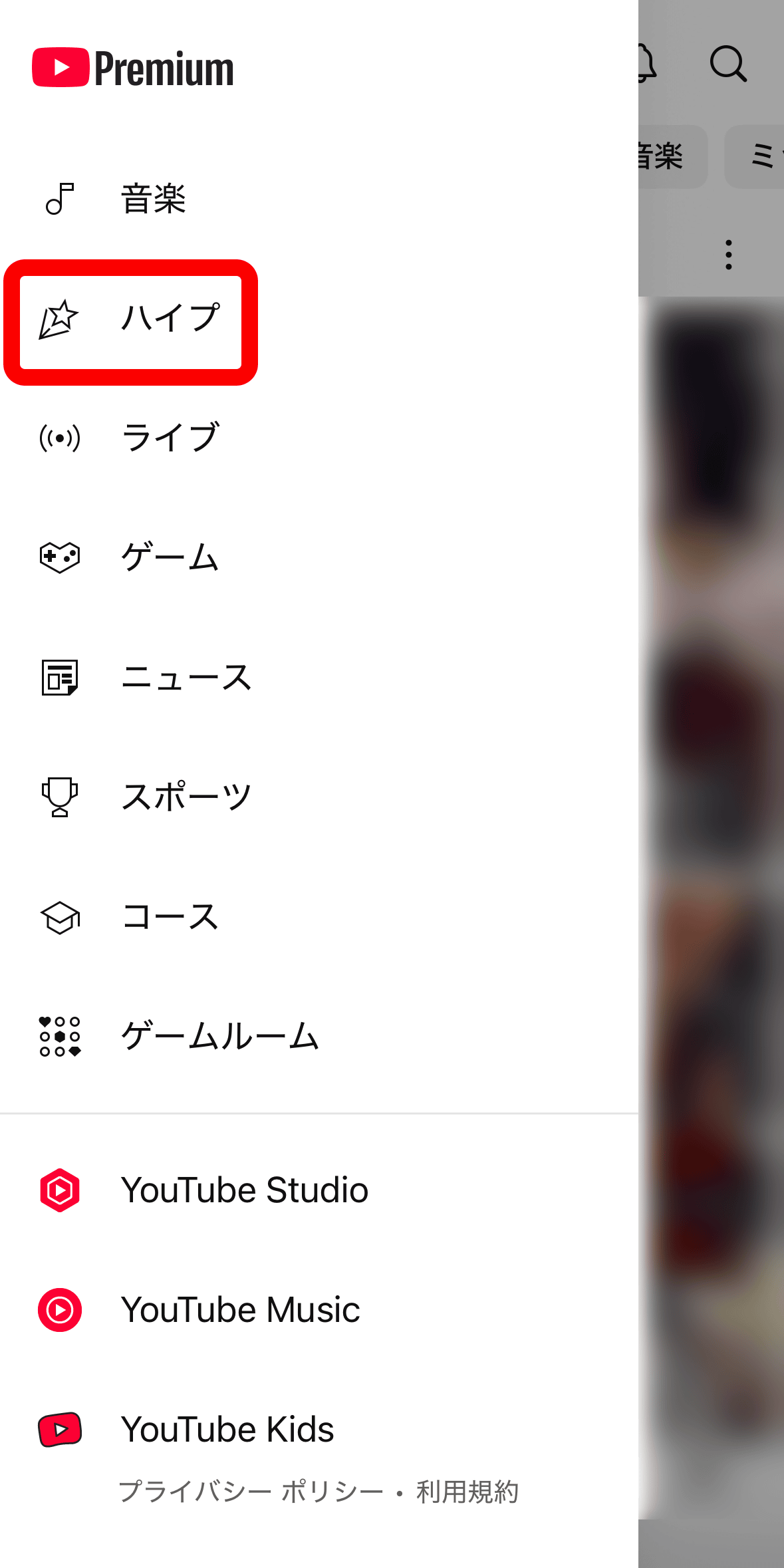784x1568 pixels.
Task: Browse the スポーツ section
Action: 186,797
